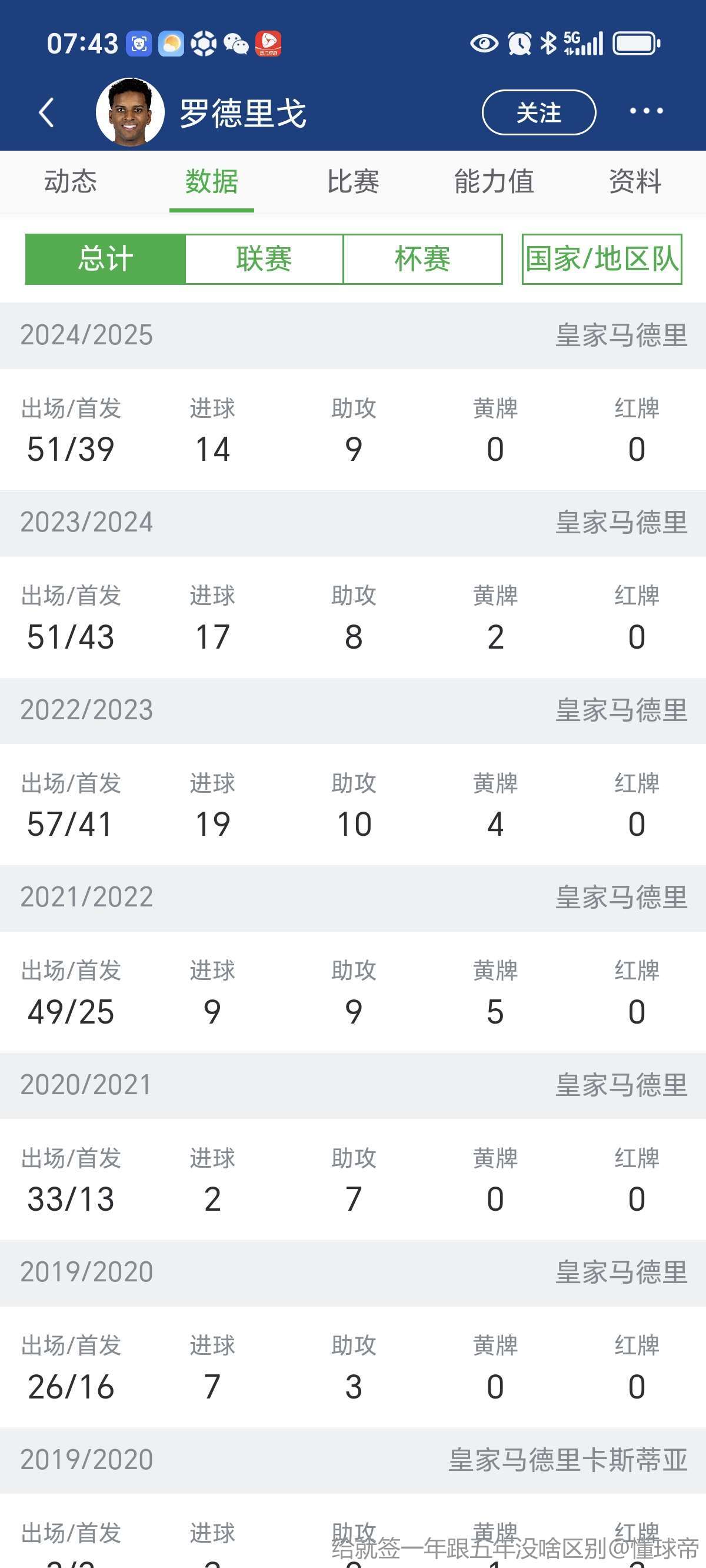Select the 总计 filter
This screenshot has height=1568, width=706.
(x=105, y=260)
